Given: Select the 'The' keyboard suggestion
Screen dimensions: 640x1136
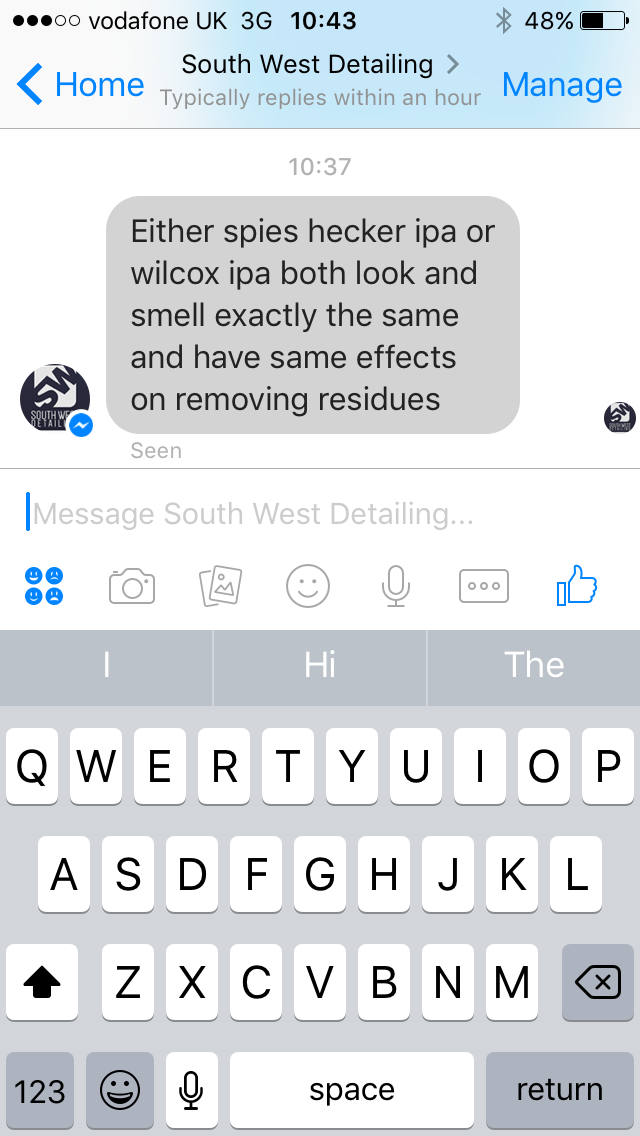Looking at the screenshot, I should (534, 665).
